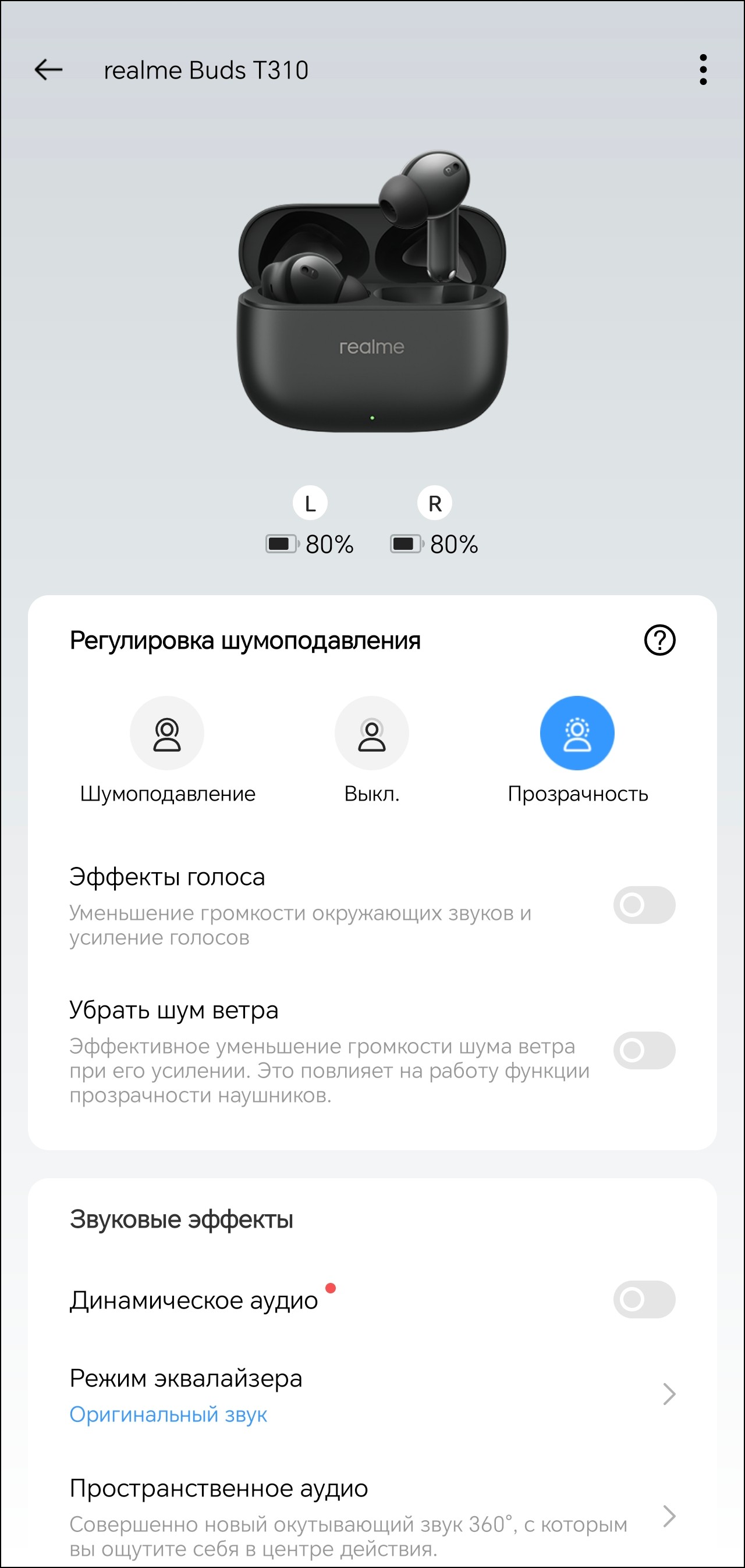This screenshot has height=1568, width=745.
Task: Open noise control help question mark
Action: click(659, 641)
